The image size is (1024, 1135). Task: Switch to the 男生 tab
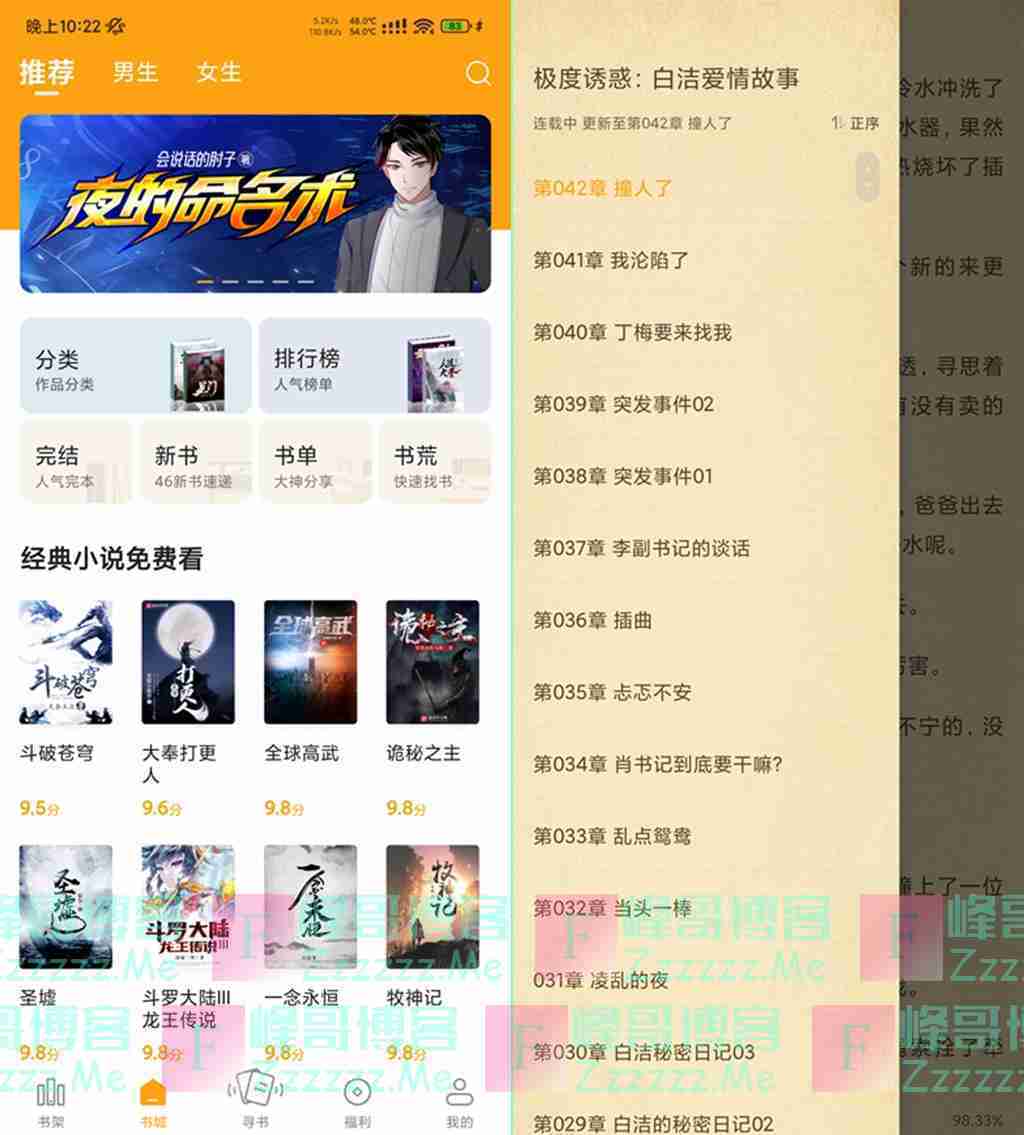(135, 72)
